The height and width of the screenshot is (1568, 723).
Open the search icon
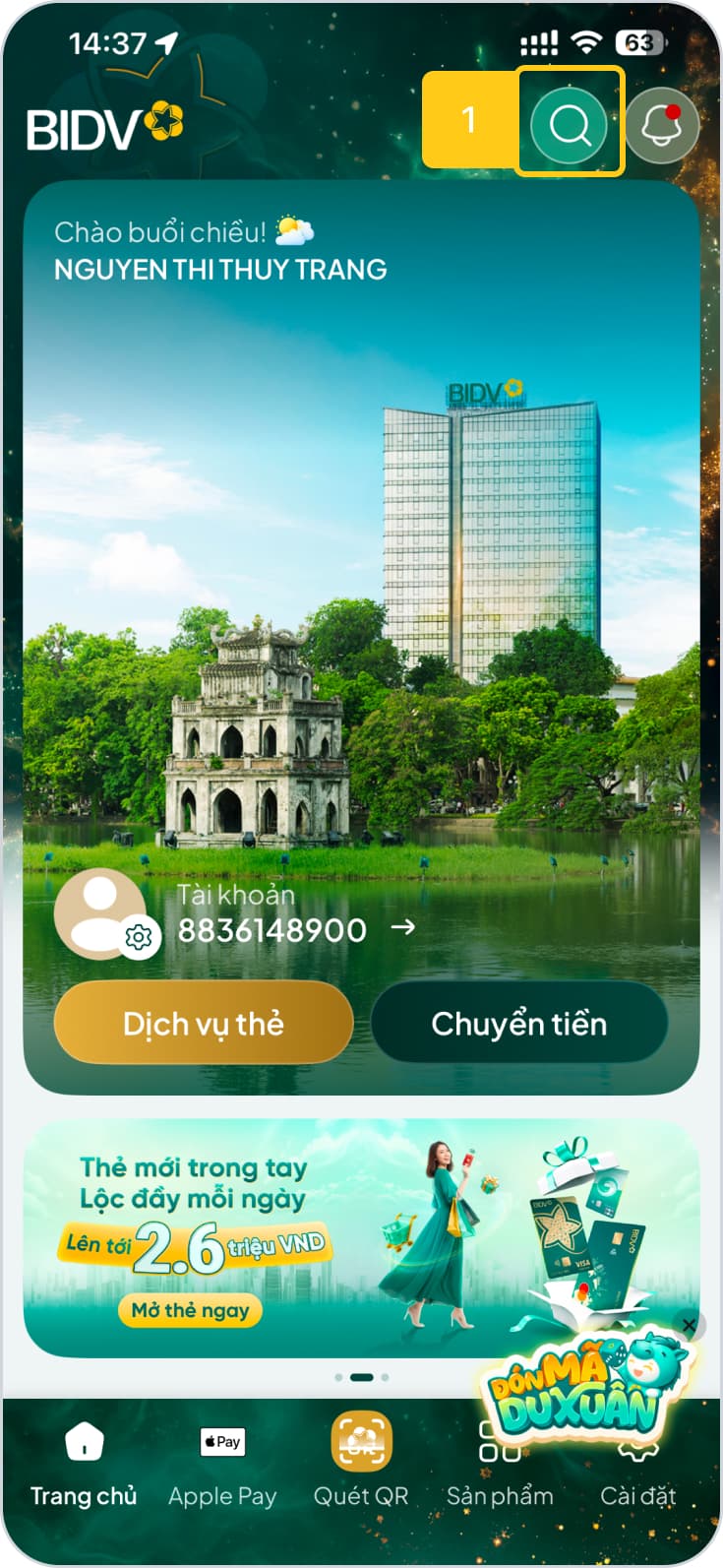[x=569, y=124]
